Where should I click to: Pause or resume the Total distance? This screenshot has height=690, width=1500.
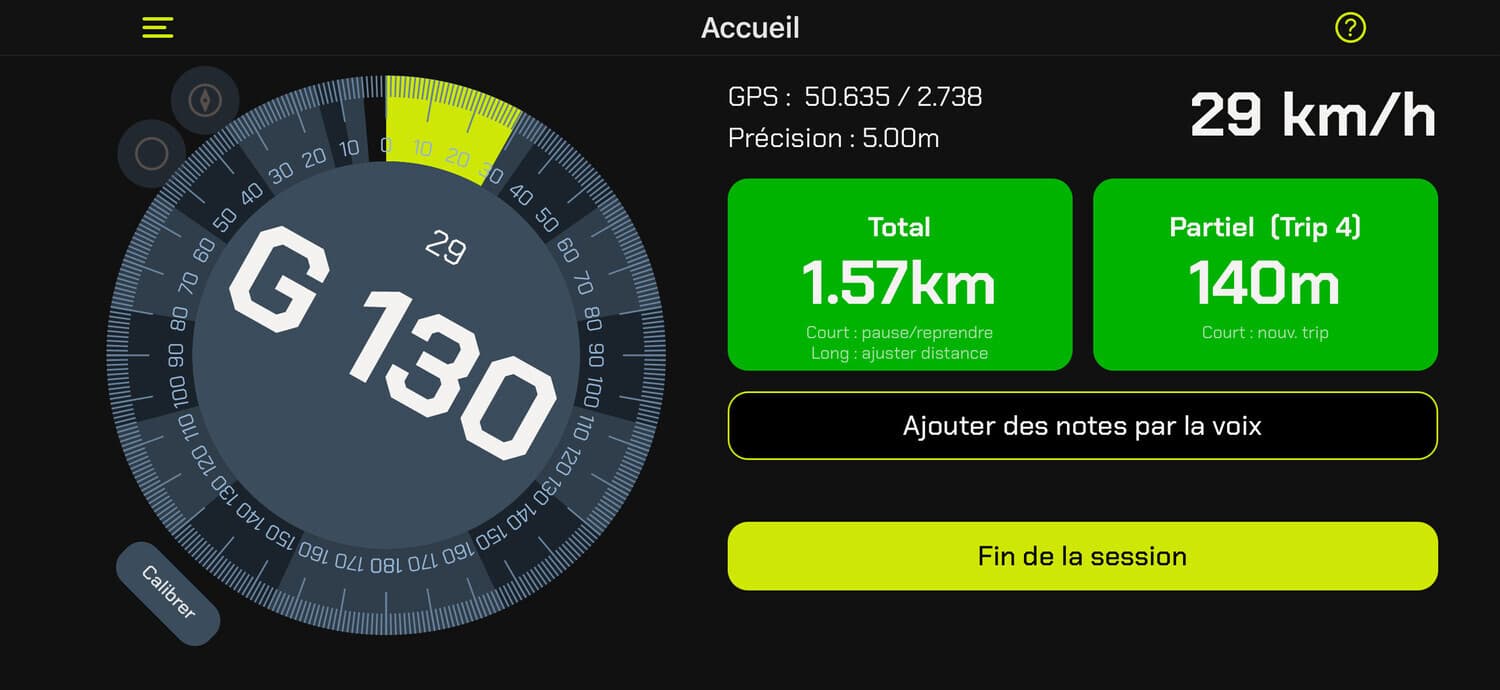(899, 275)
